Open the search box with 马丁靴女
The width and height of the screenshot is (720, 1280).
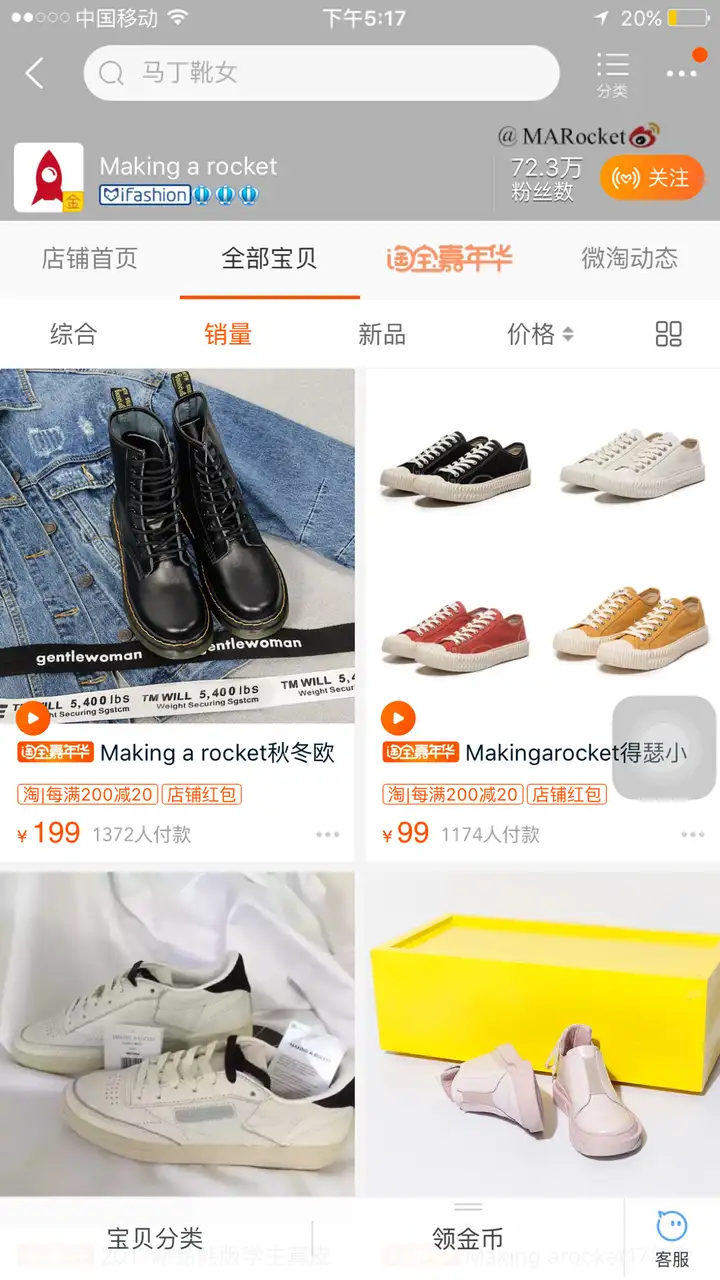pos(320,73)
